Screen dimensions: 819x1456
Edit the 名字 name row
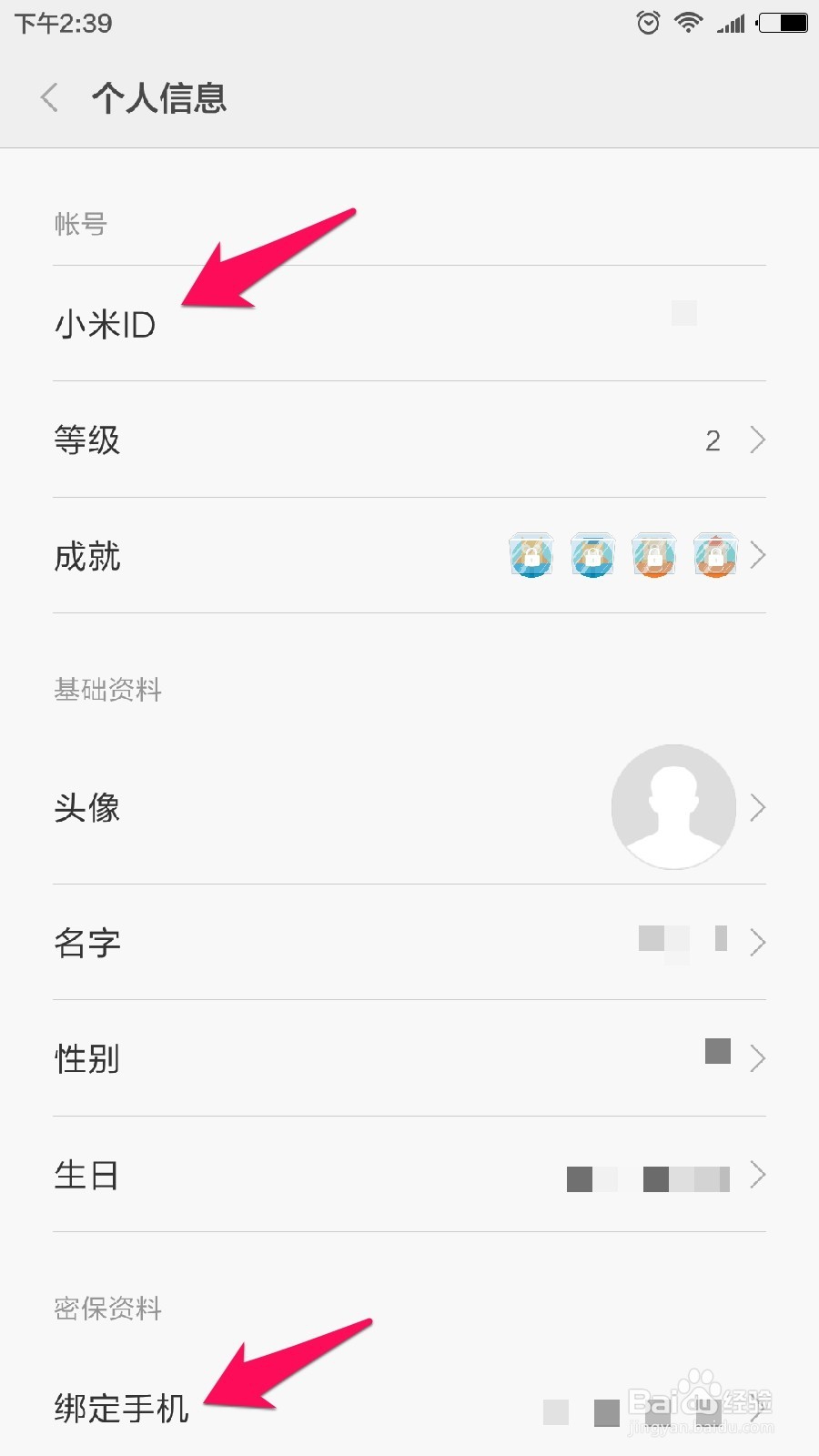409,943
